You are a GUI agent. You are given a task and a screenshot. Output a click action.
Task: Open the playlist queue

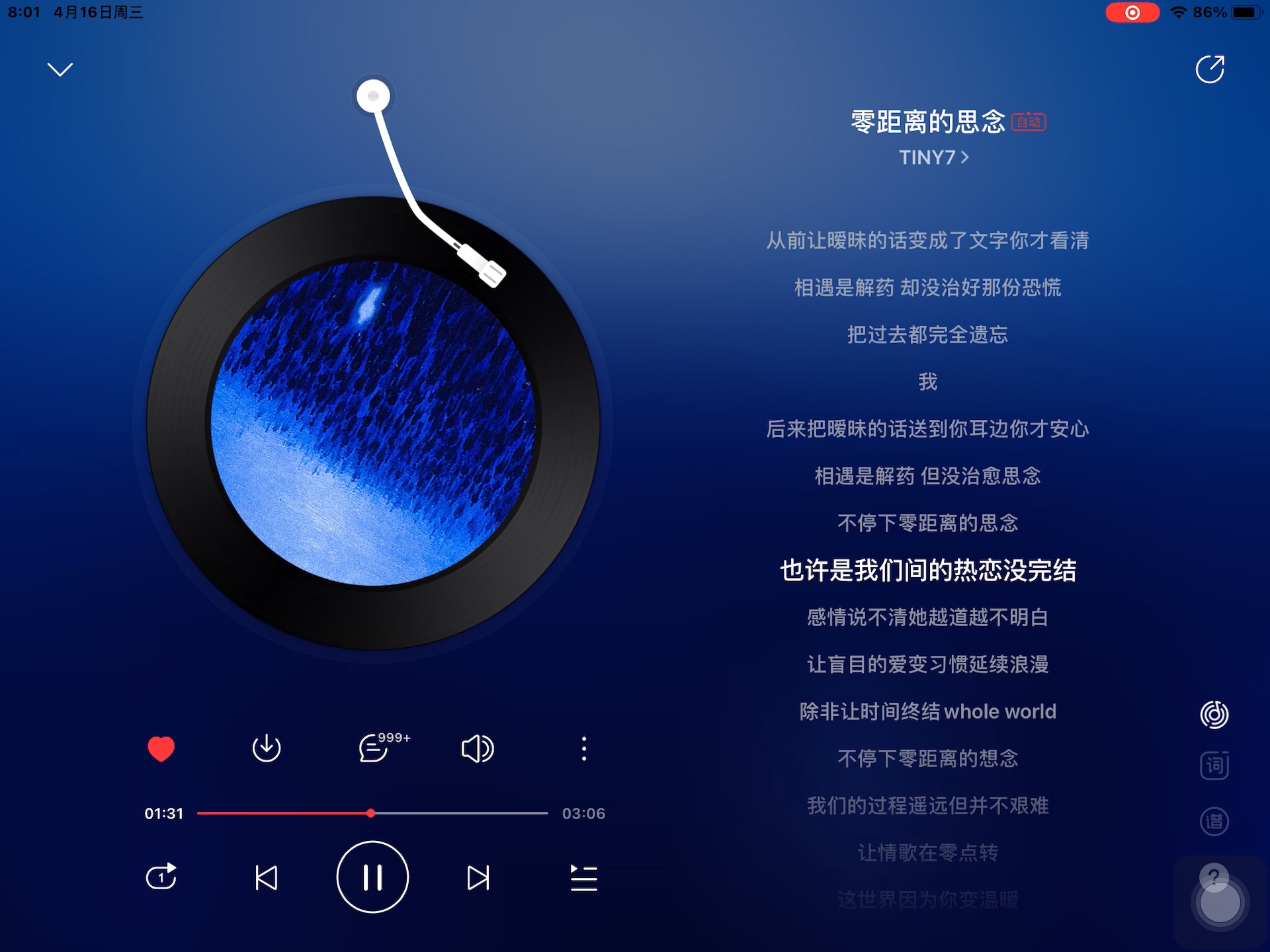point(583,877)
